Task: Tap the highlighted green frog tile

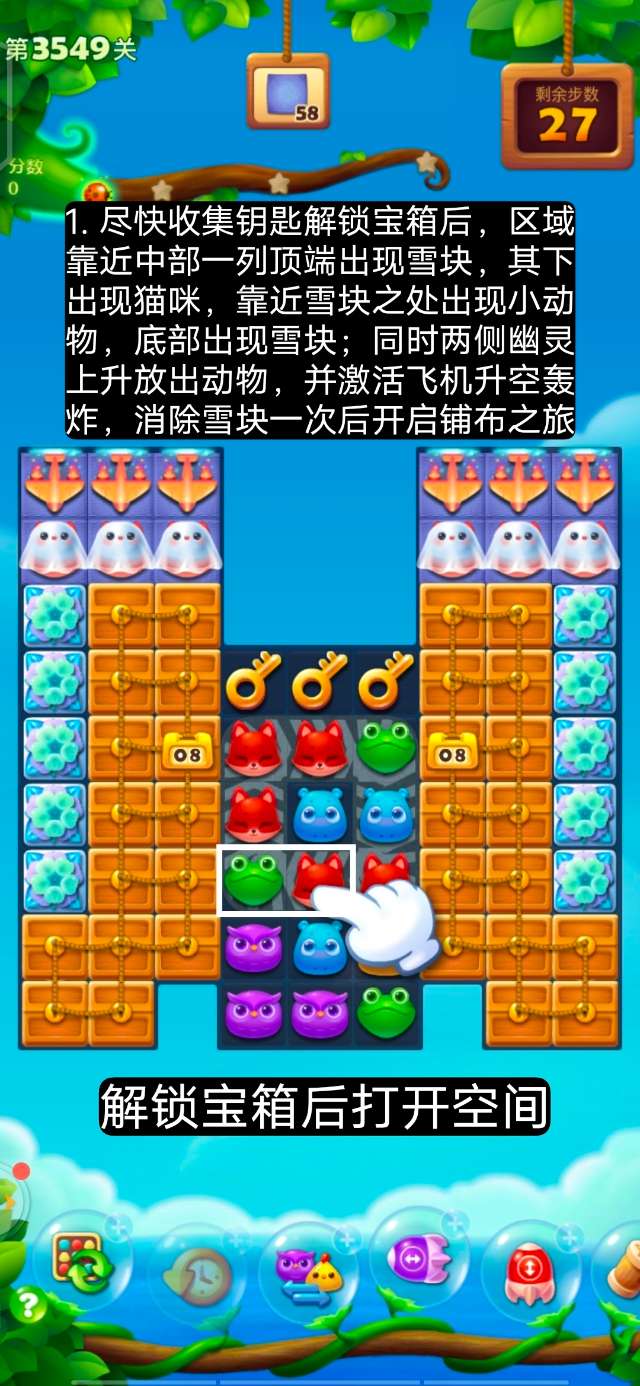Action: click(252, 879)
